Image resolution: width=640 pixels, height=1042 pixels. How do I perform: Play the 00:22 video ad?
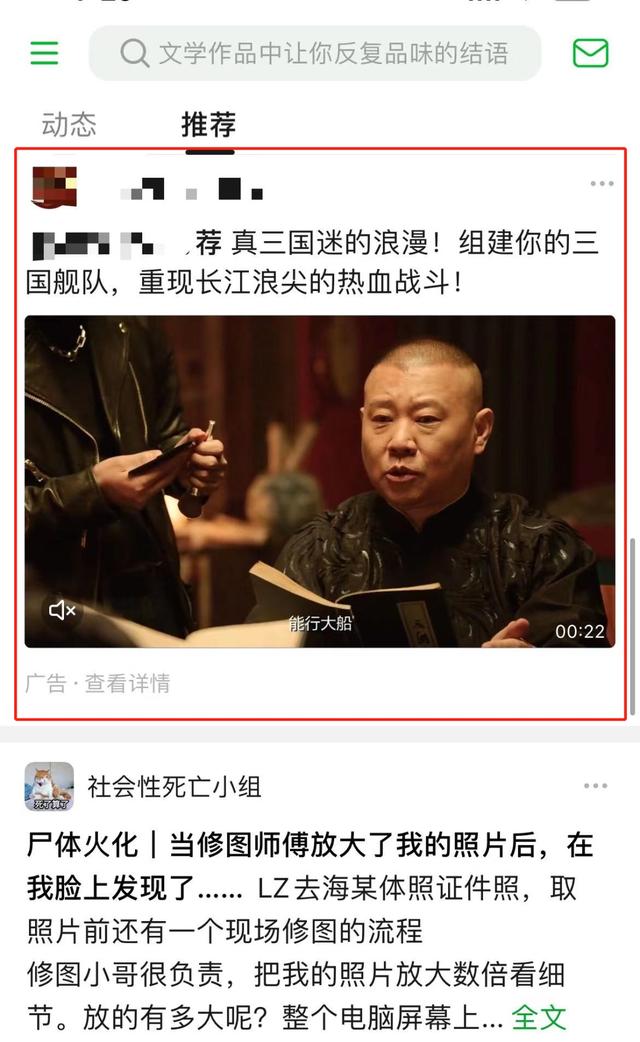320,481
